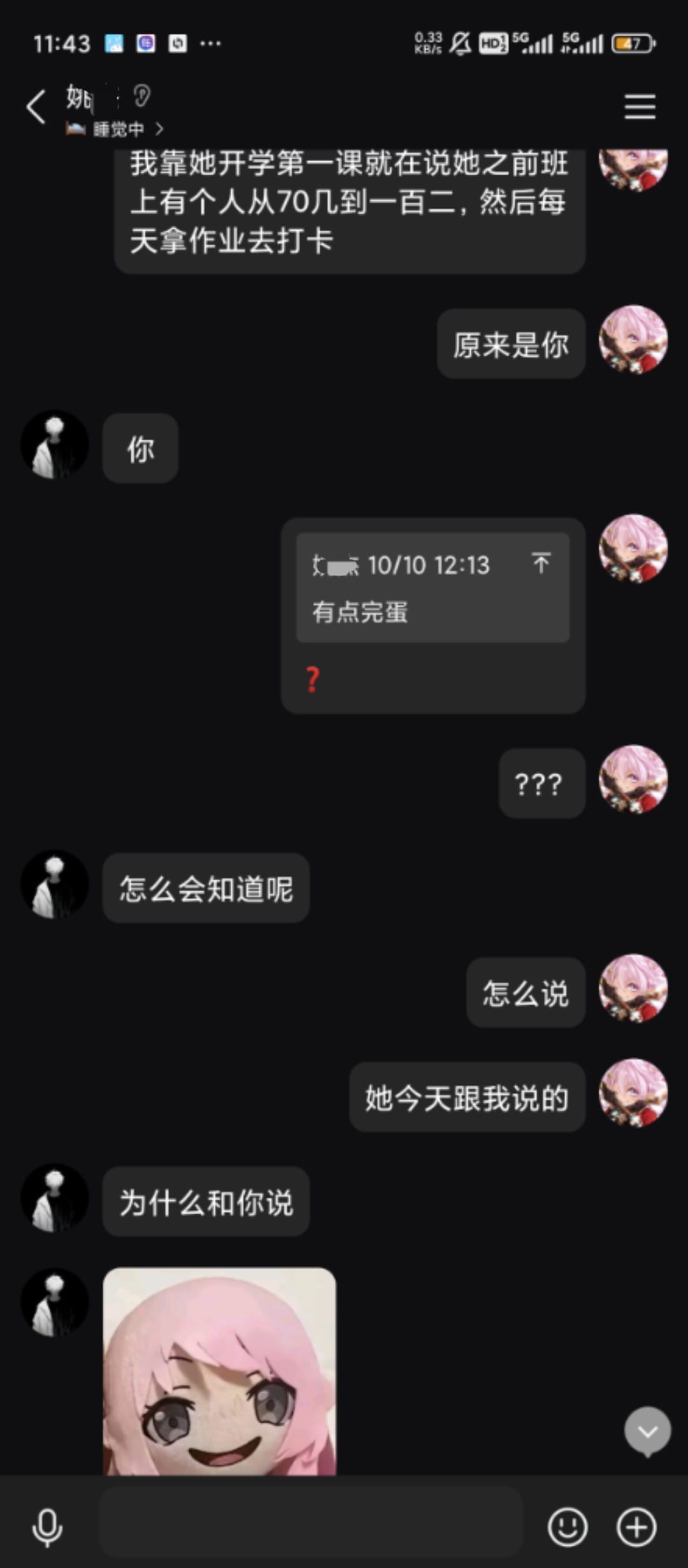Open the pink-haired plush image message

[219, 1370]
